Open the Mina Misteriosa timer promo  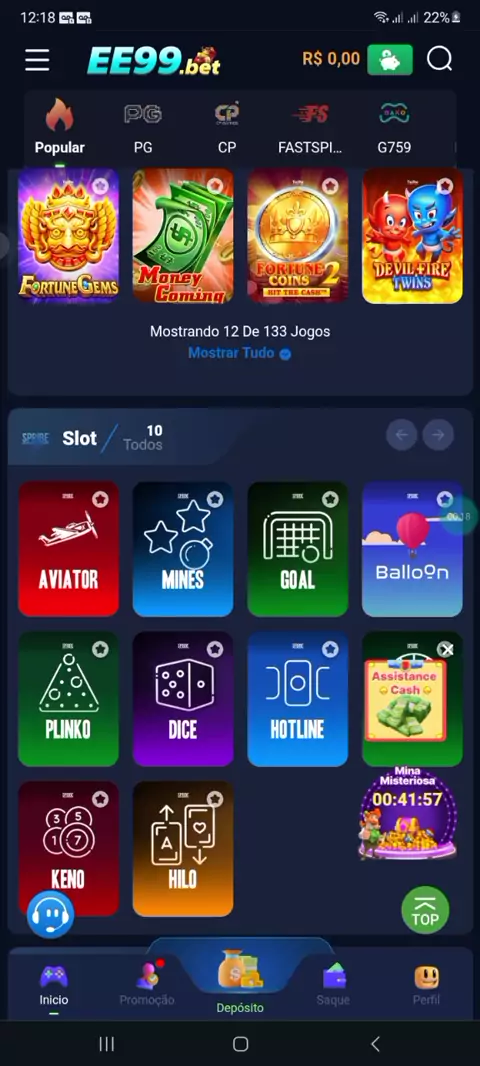coord(408,812)
